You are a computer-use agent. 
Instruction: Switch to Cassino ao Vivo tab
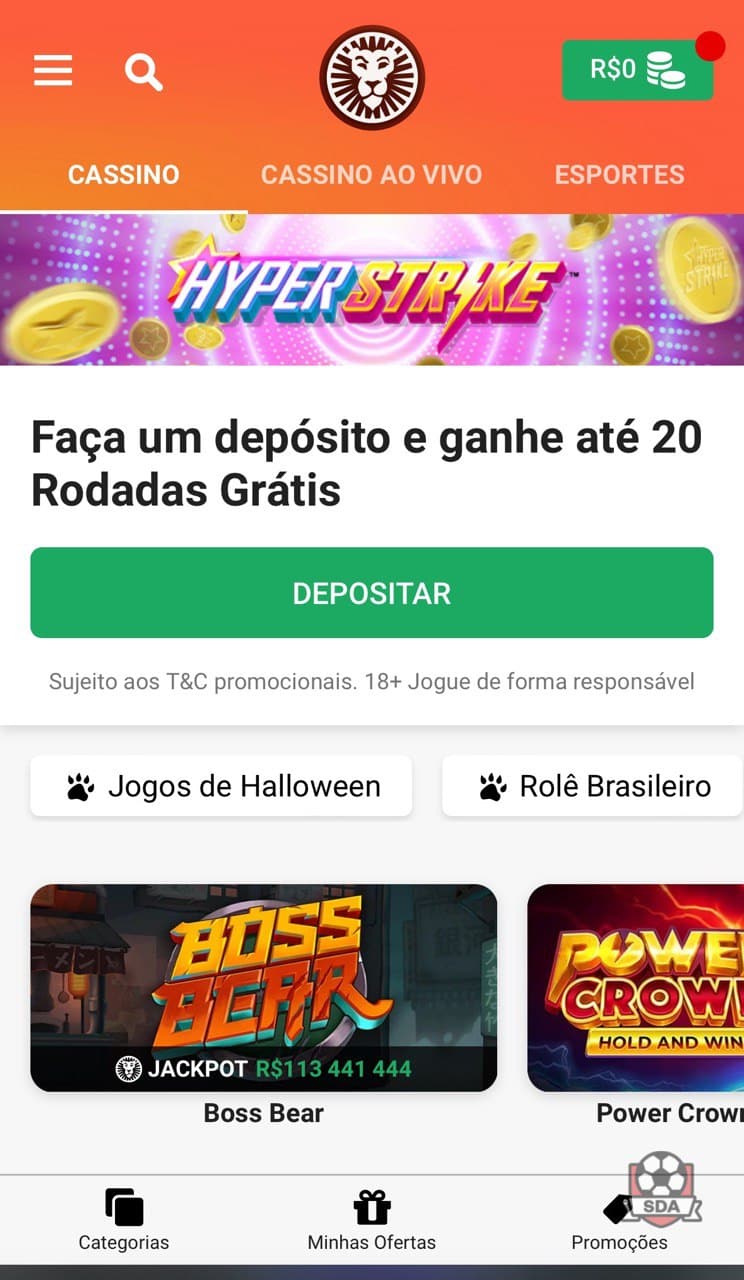click(371, 175)
